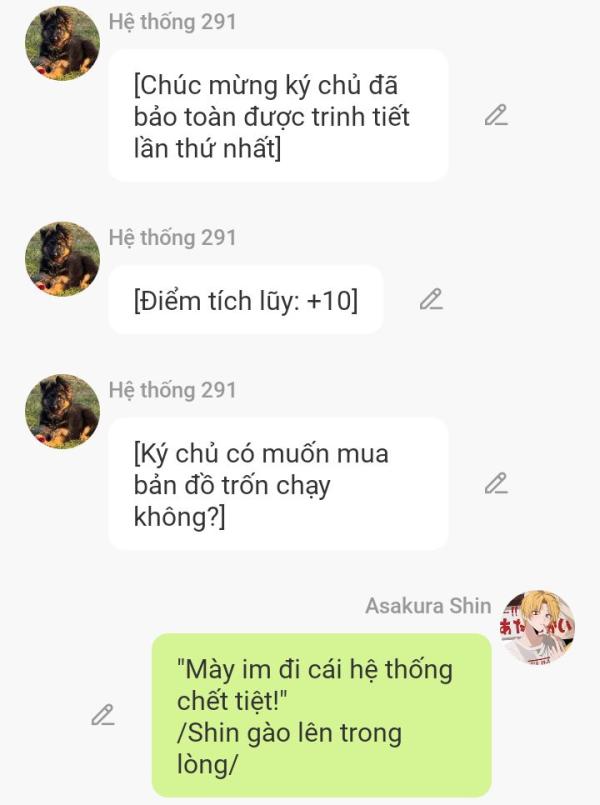Edit the "Ký chủ có muốn mua" message

[496, 484]
